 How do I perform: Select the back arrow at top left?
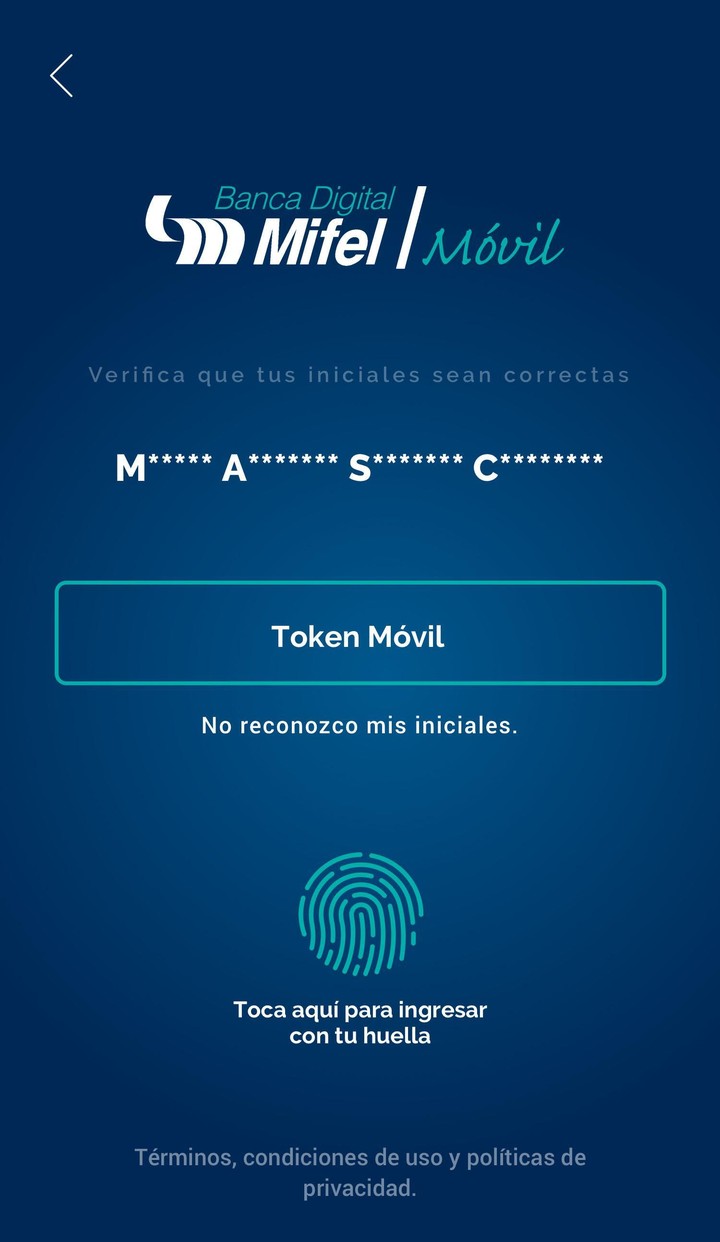[x=62, y=74]
